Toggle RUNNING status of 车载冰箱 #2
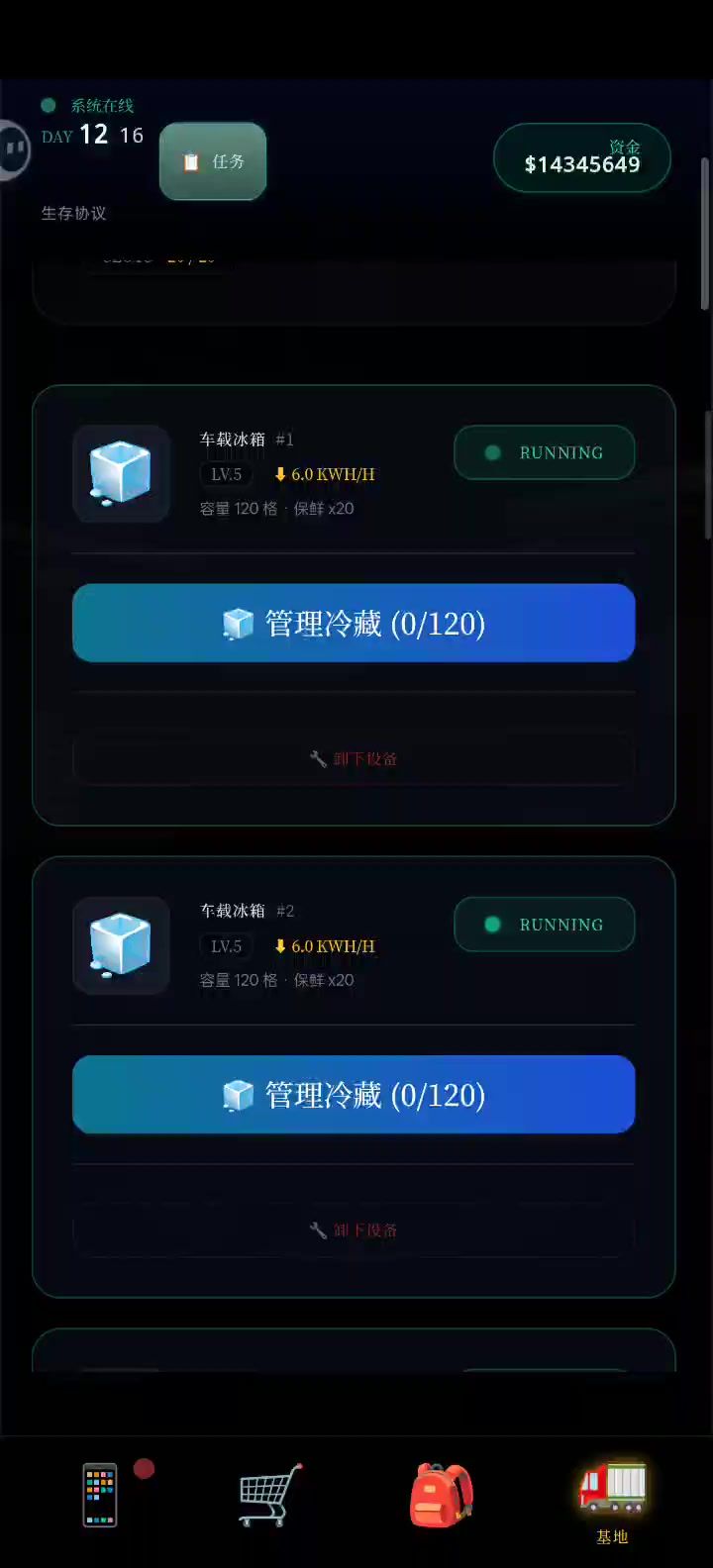 544,925
